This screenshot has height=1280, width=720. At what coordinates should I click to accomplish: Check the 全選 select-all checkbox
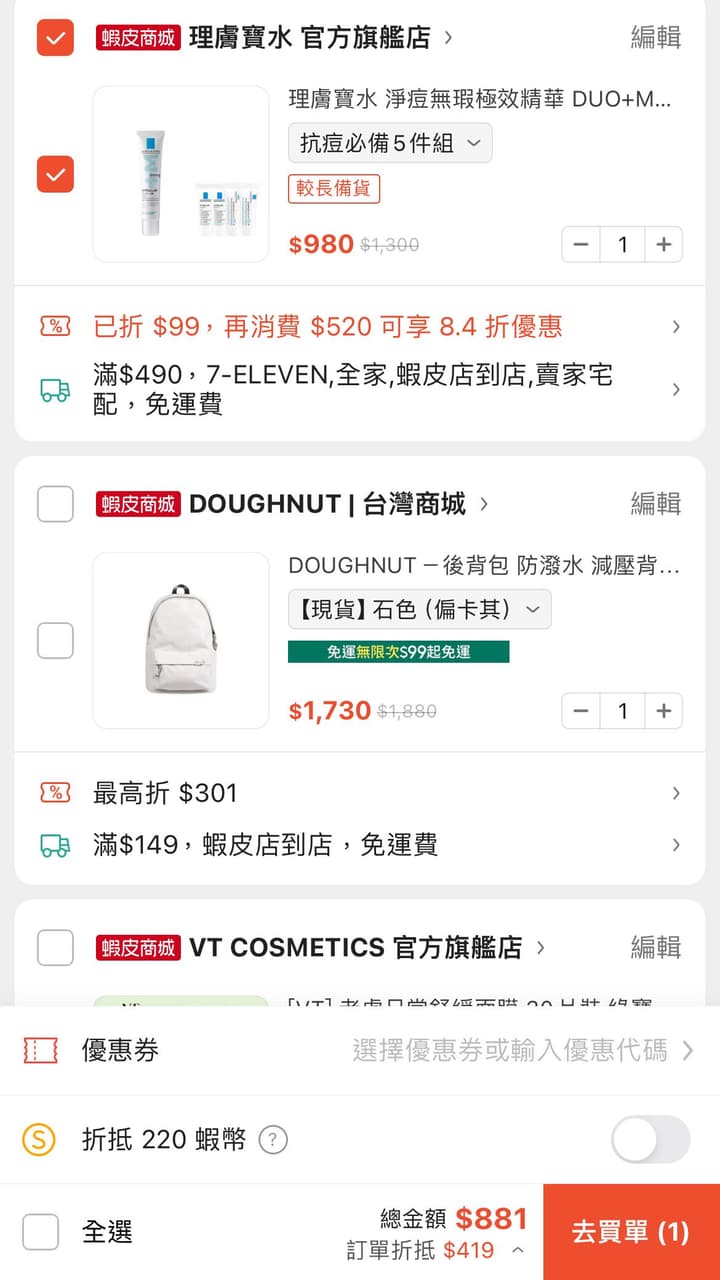(41, 1232)
